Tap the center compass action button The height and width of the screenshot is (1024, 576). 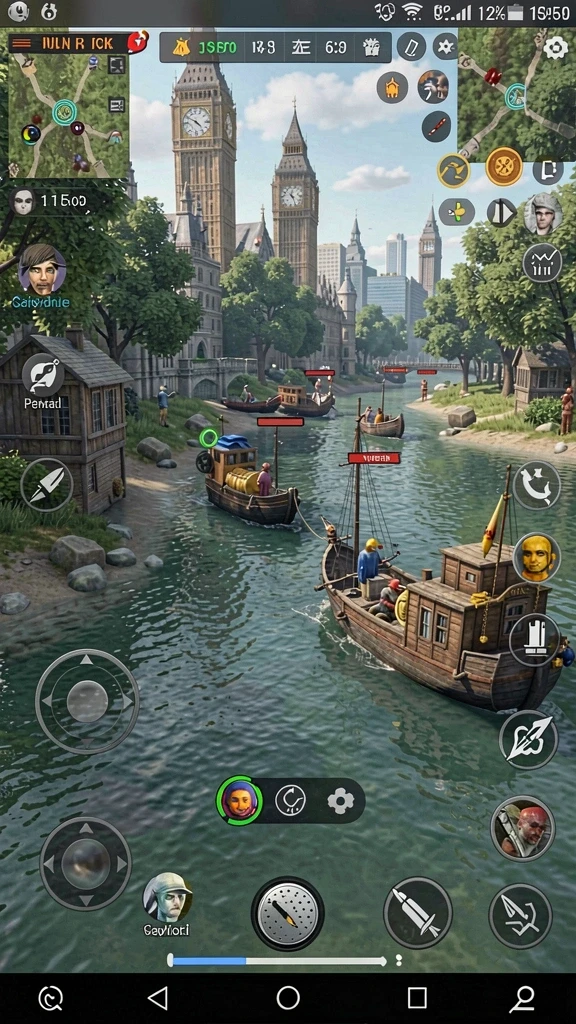pos(287,914)
